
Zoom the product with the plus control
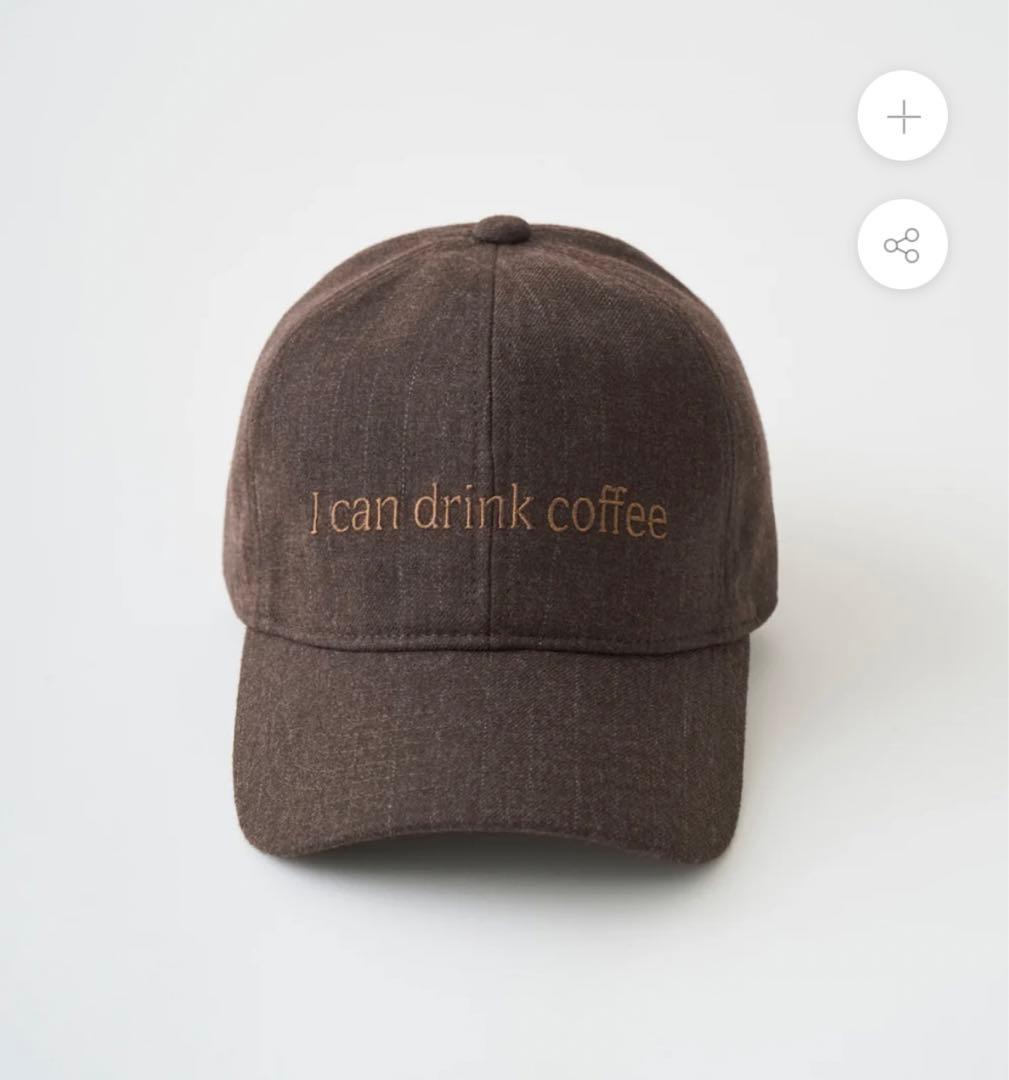902,117
